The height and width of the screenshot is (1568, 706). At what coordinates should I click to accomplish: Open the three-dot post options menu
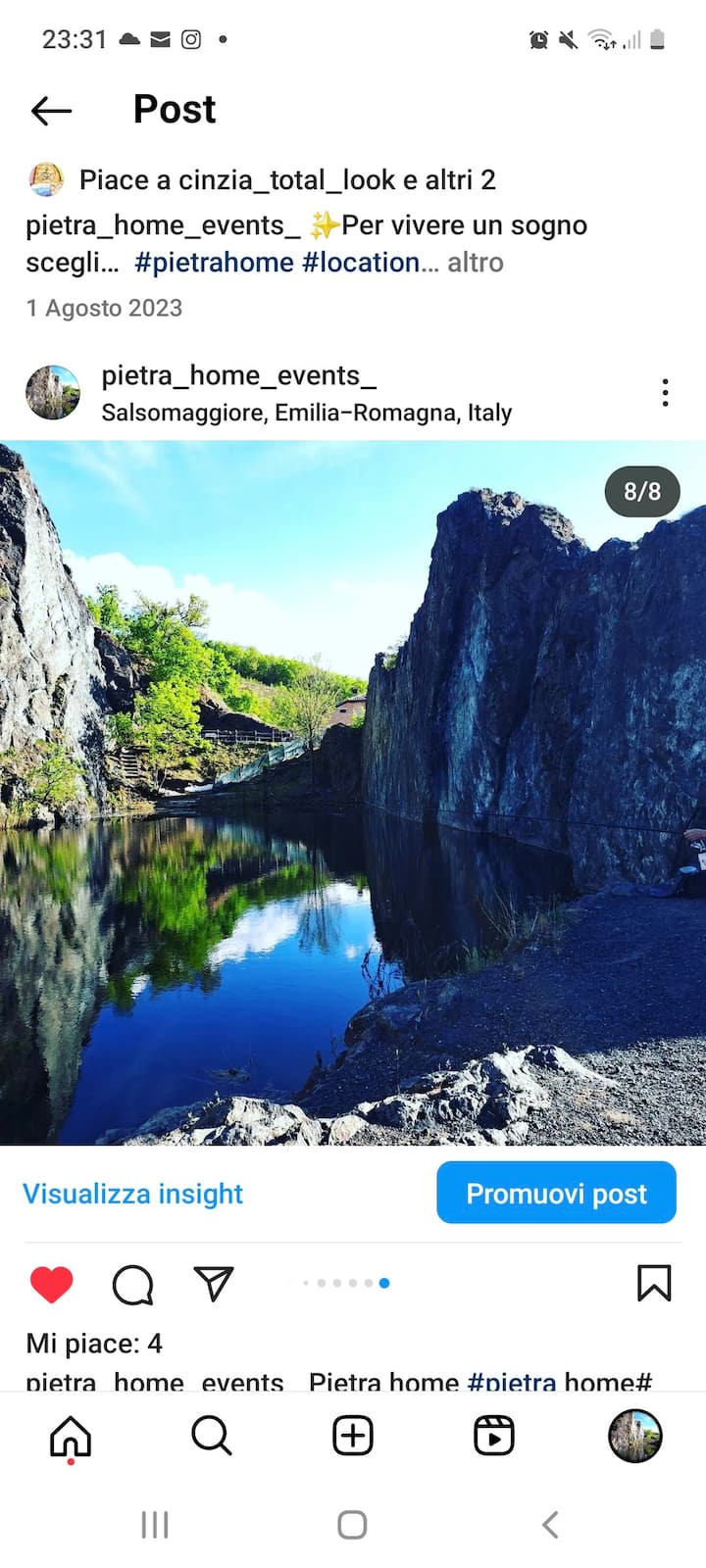(x=665, y=393)
